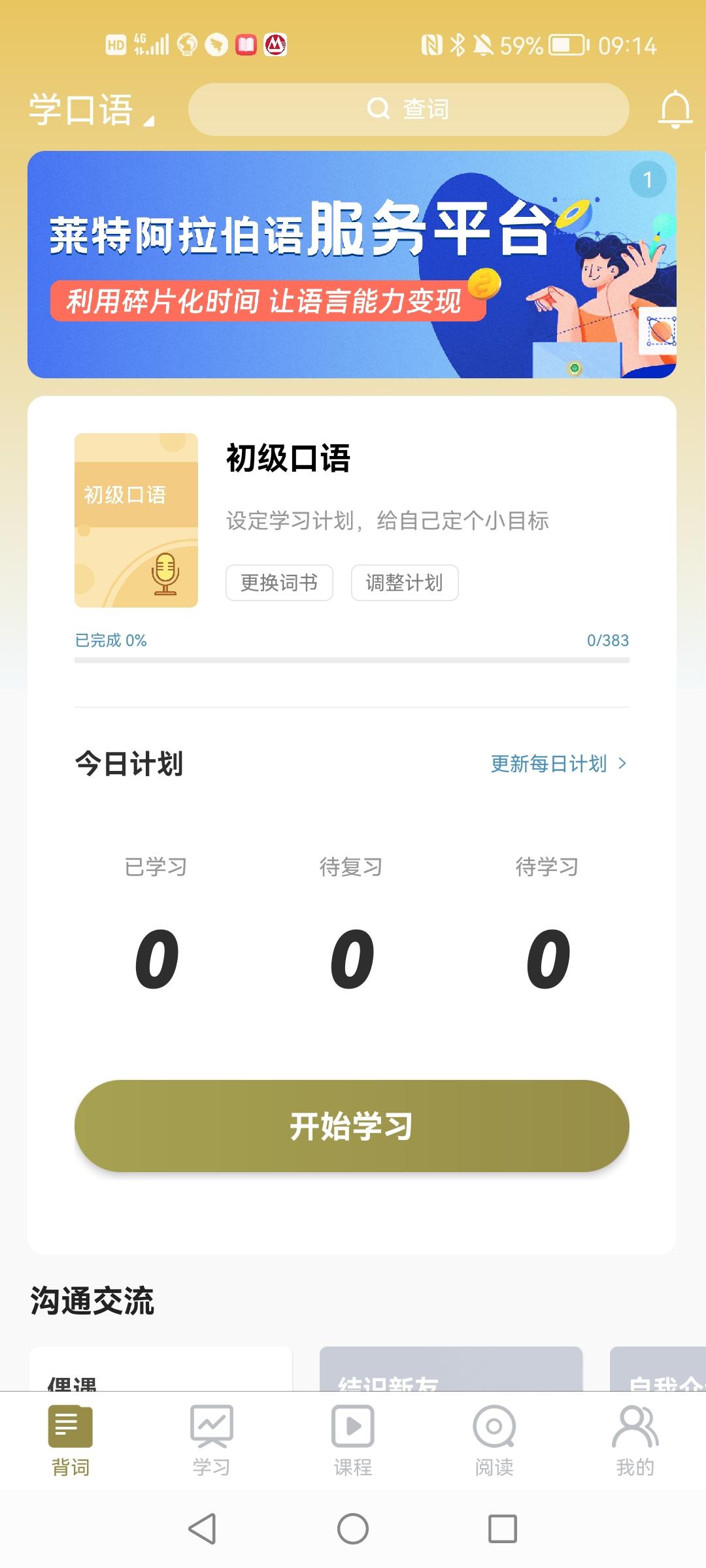Tap 更换词书 to change wordbook
The width and height of the screenshot is (706, 1568).
(279, 582)
